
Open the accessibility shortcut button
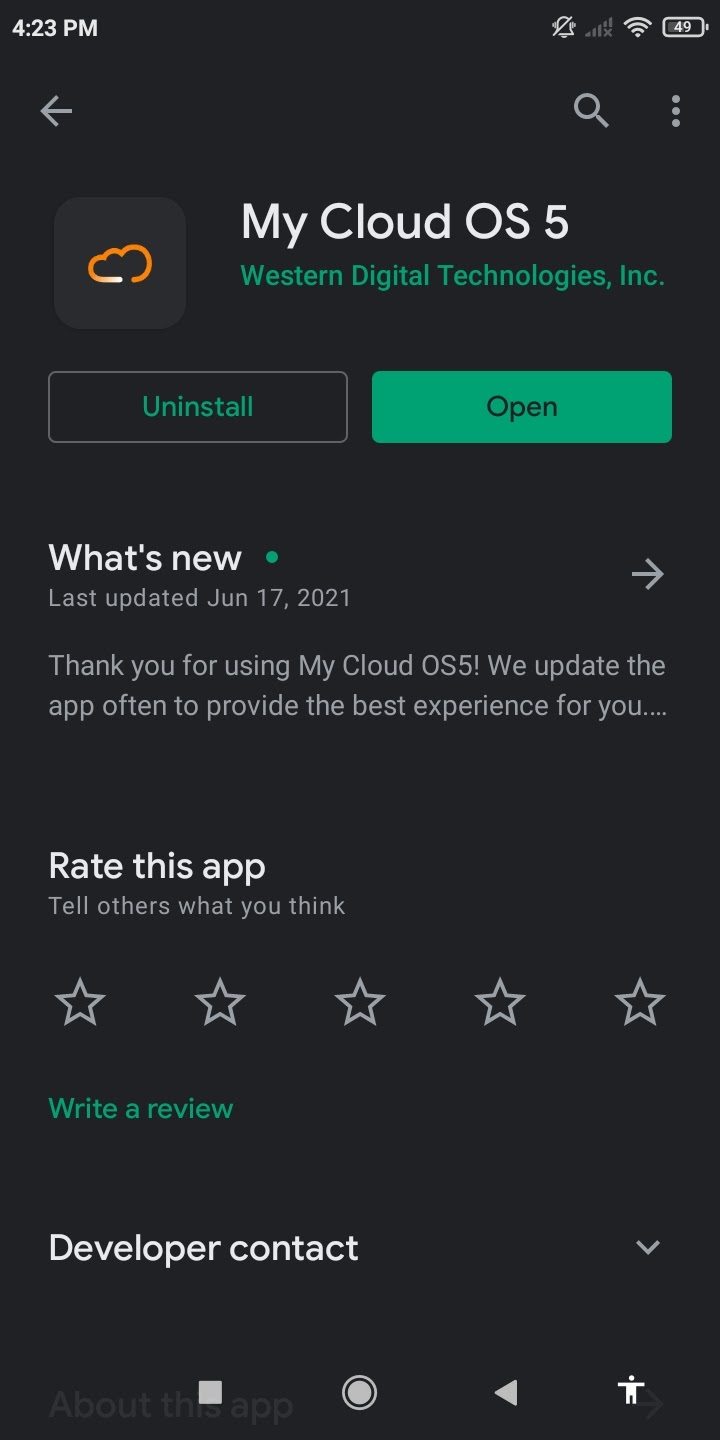630,1390
